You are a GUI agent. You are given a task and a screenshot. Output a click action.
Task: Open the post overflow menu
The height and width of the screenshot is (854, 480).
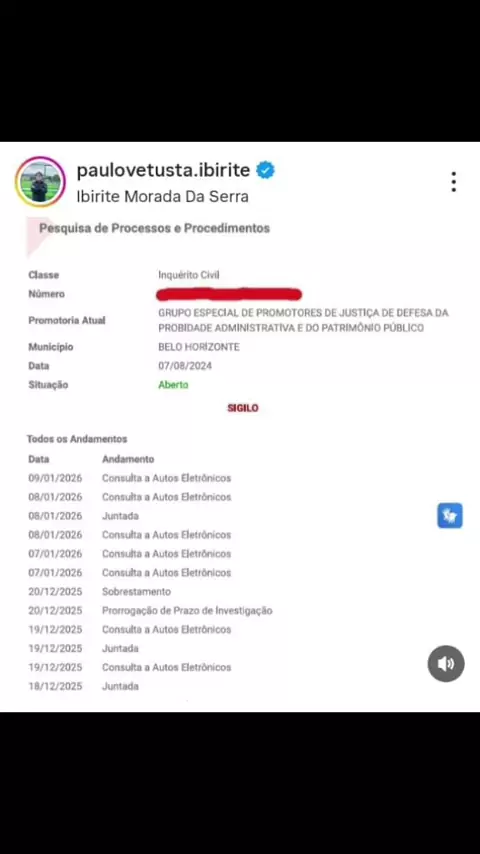pyautogui.click(x=453, y=182)
